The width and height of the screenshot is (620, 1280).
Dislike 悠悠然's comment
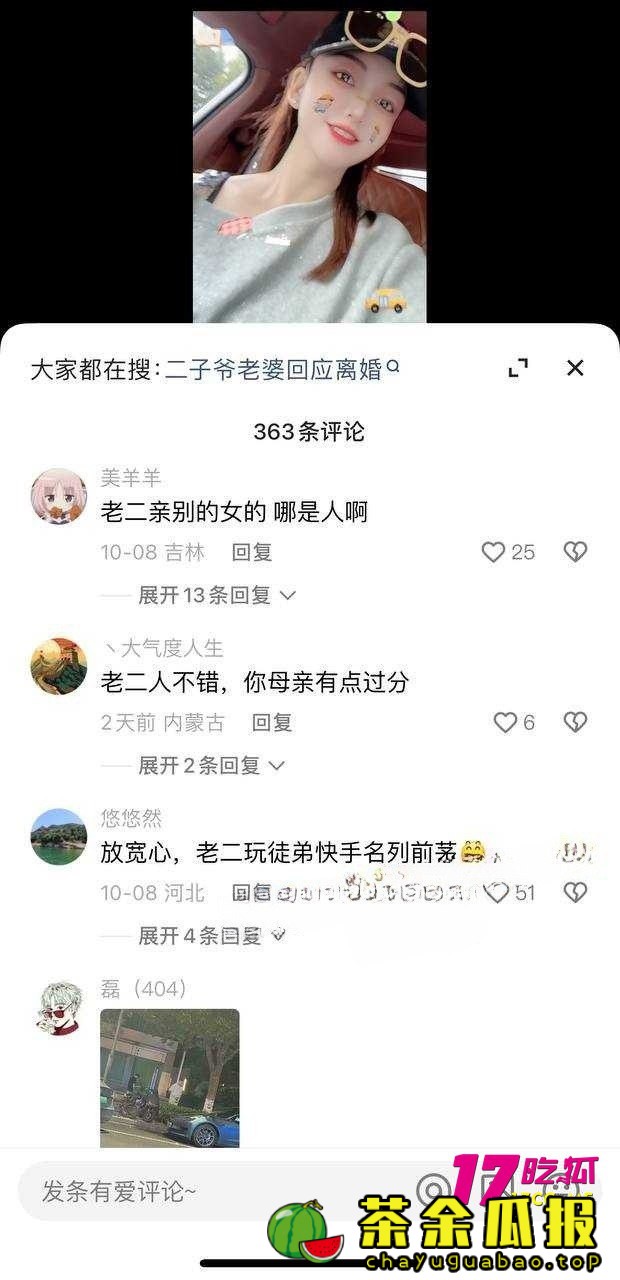pos(575,892)
